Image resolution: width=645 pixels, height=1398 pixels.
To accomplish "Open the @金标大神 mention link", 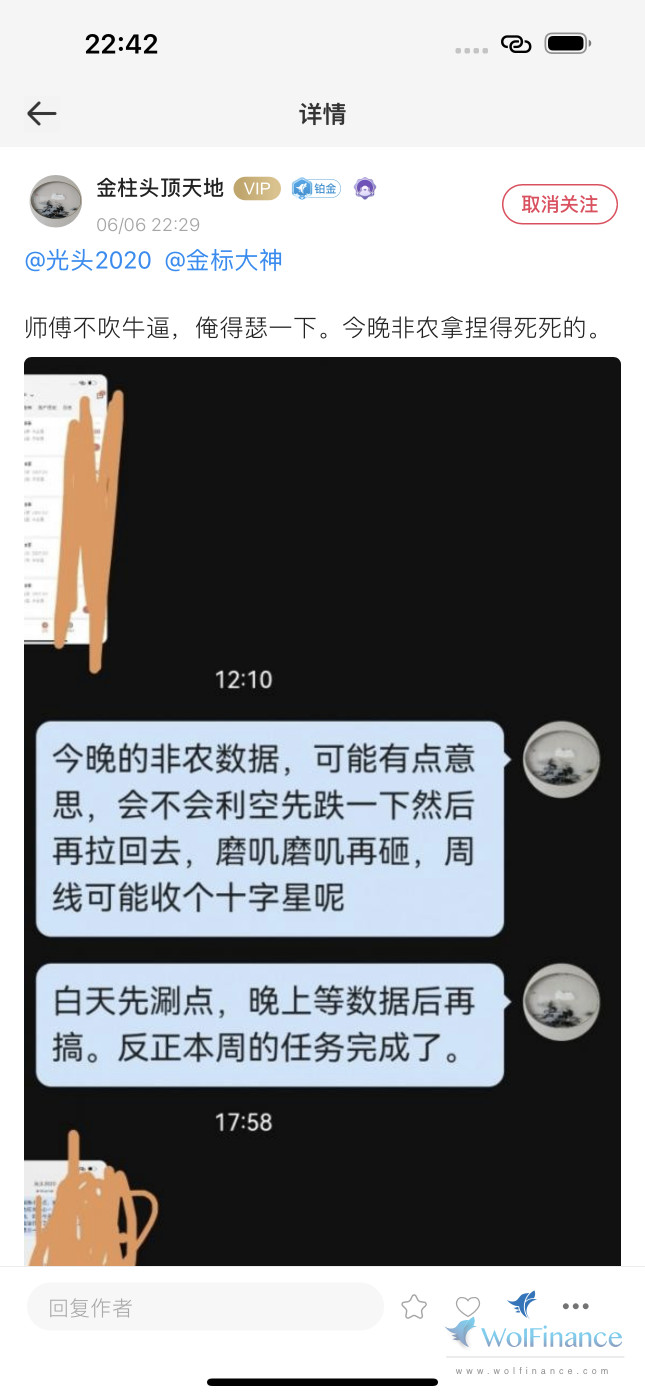I will (223, 261).
